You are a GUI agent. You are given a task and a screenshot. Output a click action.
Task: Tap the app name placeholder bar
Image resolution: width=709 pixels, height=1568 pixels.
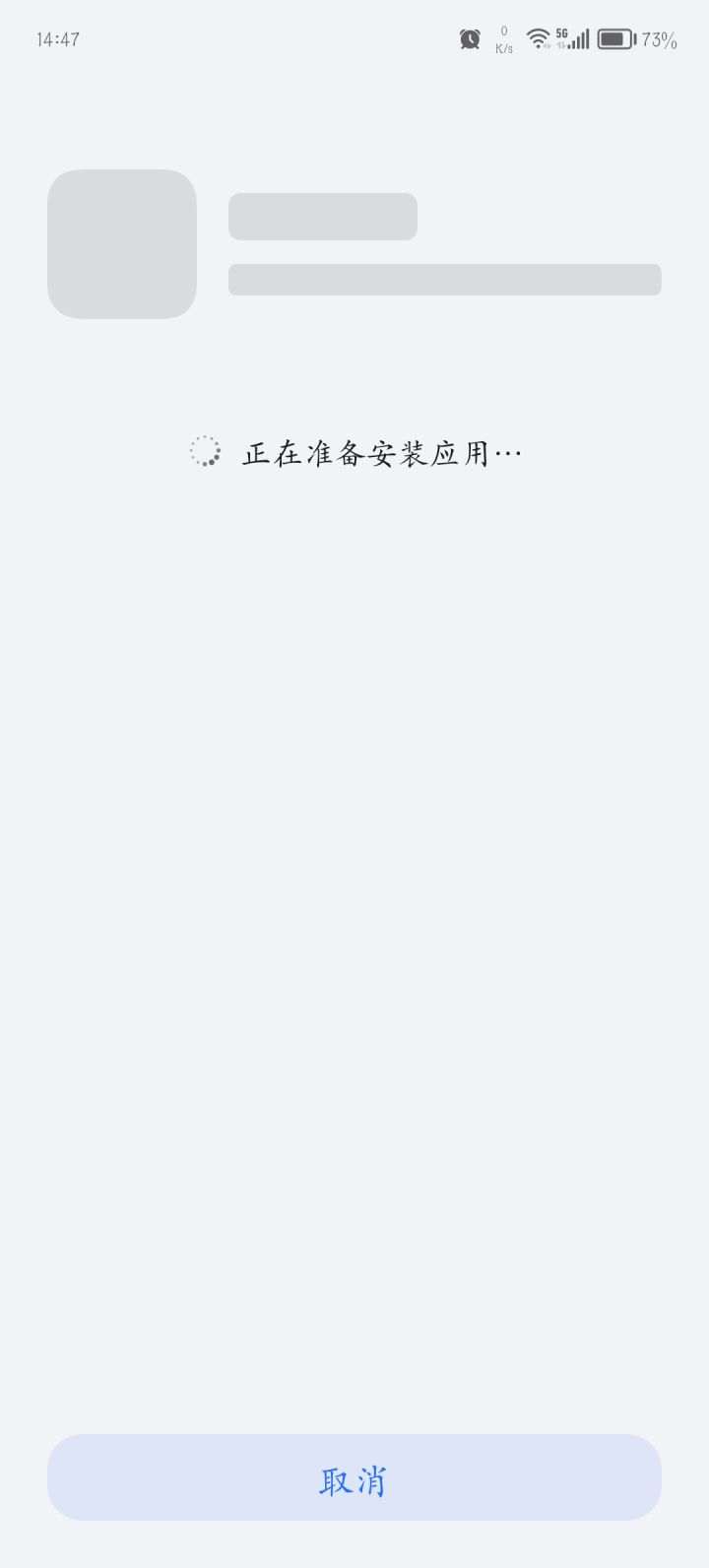point(322,216)
